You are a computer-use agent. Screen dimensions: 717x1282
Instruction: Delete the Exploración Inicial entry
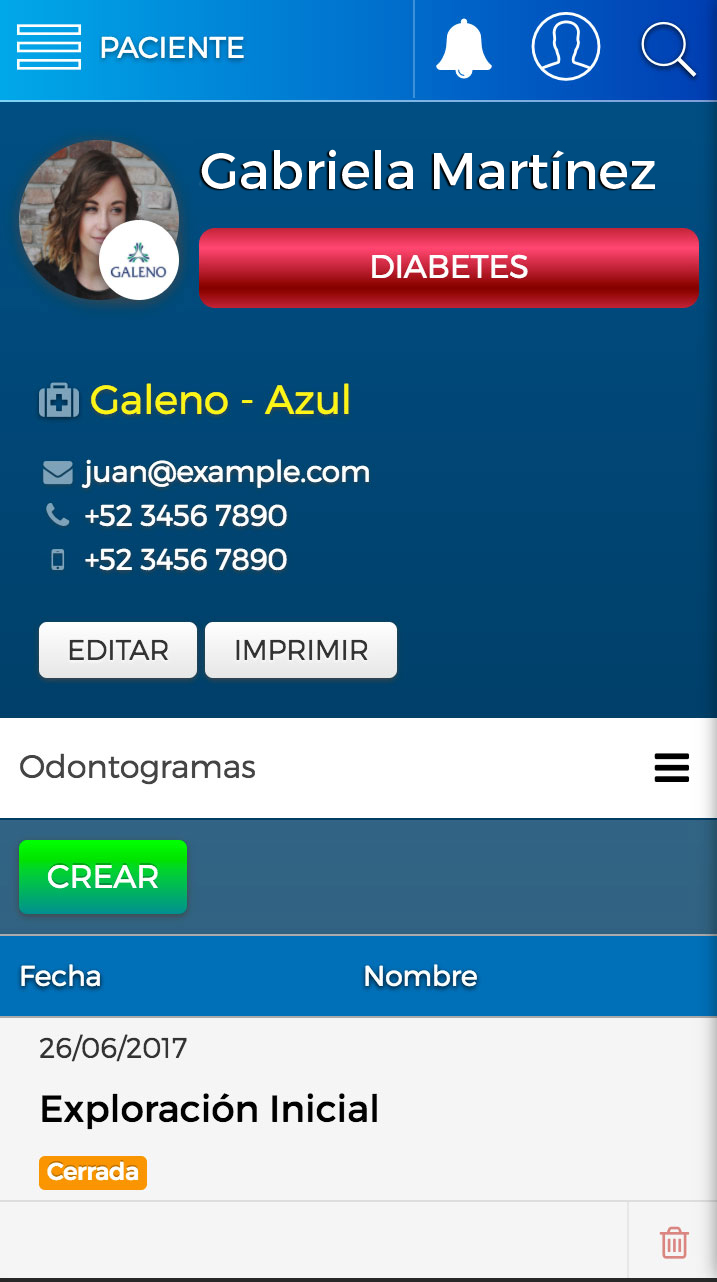point(674,1242)
